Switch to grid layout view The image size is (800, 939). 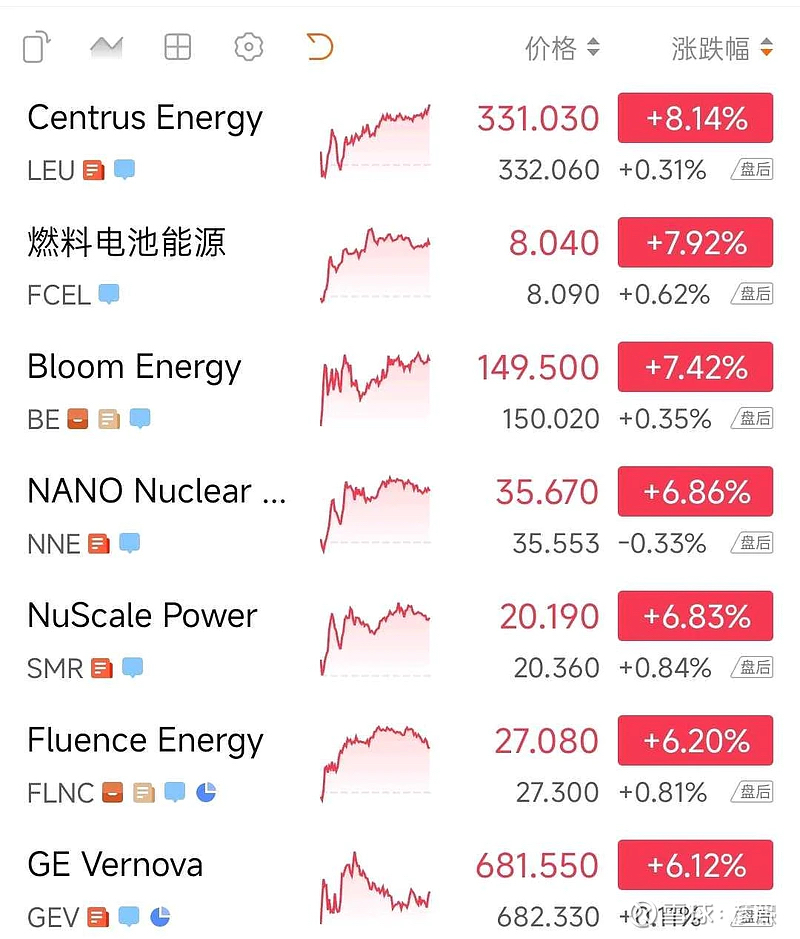[177, 47]
